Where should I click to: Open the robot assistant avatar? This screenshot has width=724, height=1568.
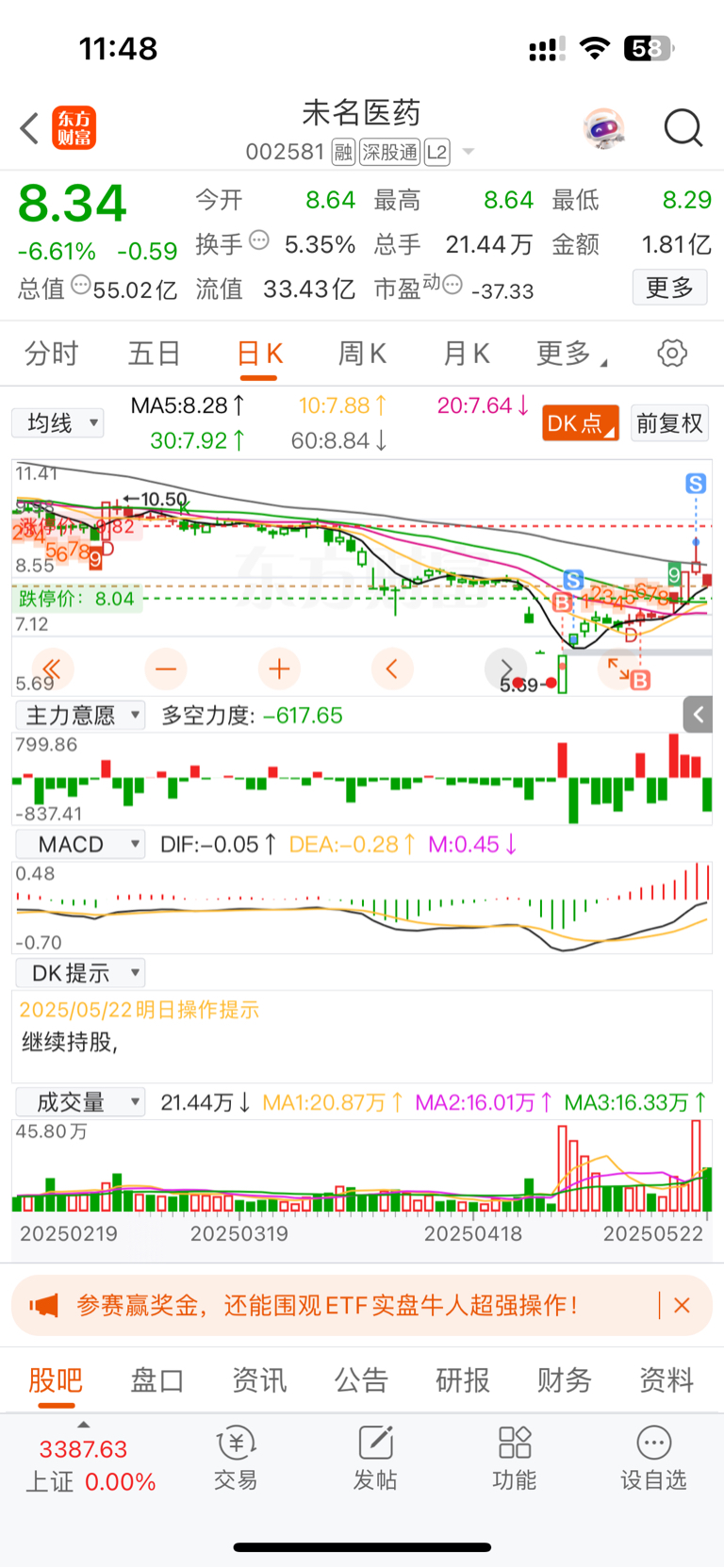click(x=603, y=128)
